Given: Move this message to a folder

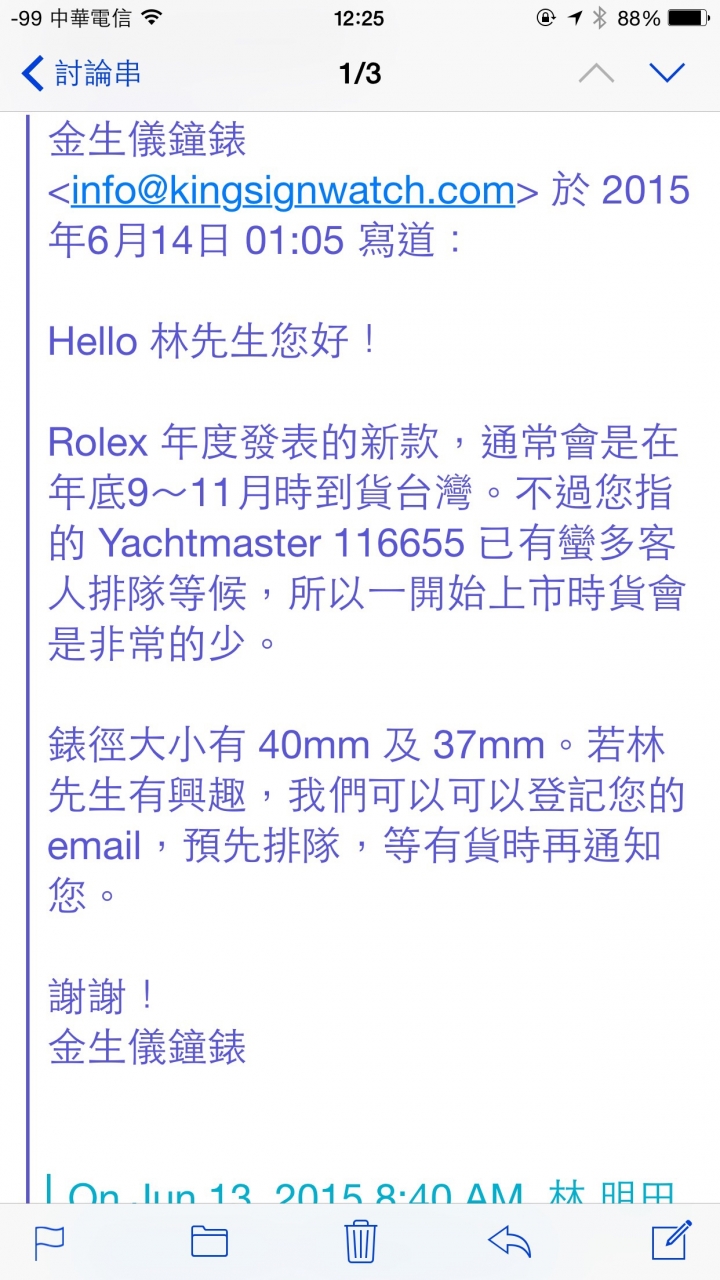Looking at the screenshot, I should tap(210, 1241).
